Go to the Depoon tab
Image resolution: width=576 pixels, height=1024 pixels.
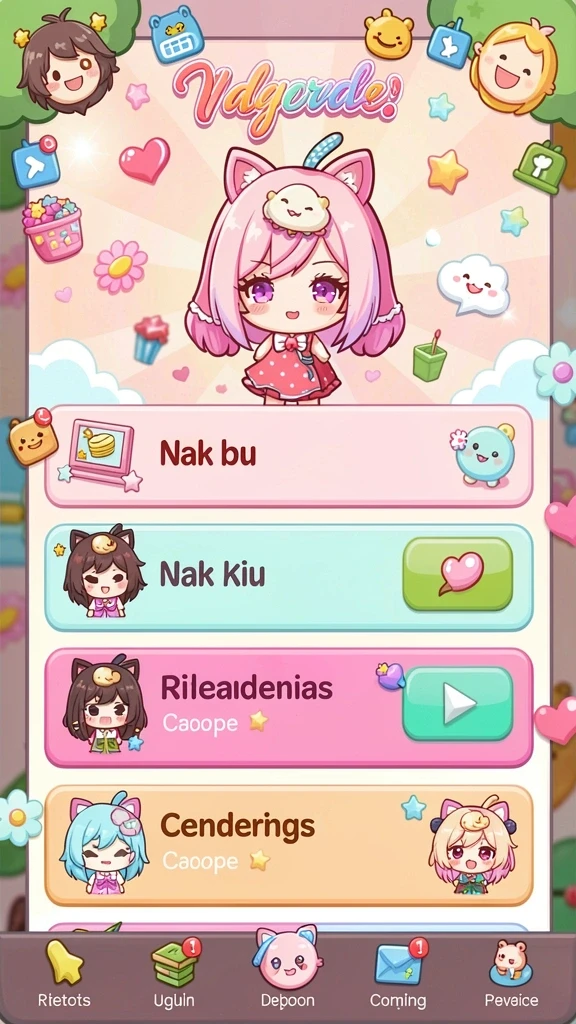click(x=287, y=970)
